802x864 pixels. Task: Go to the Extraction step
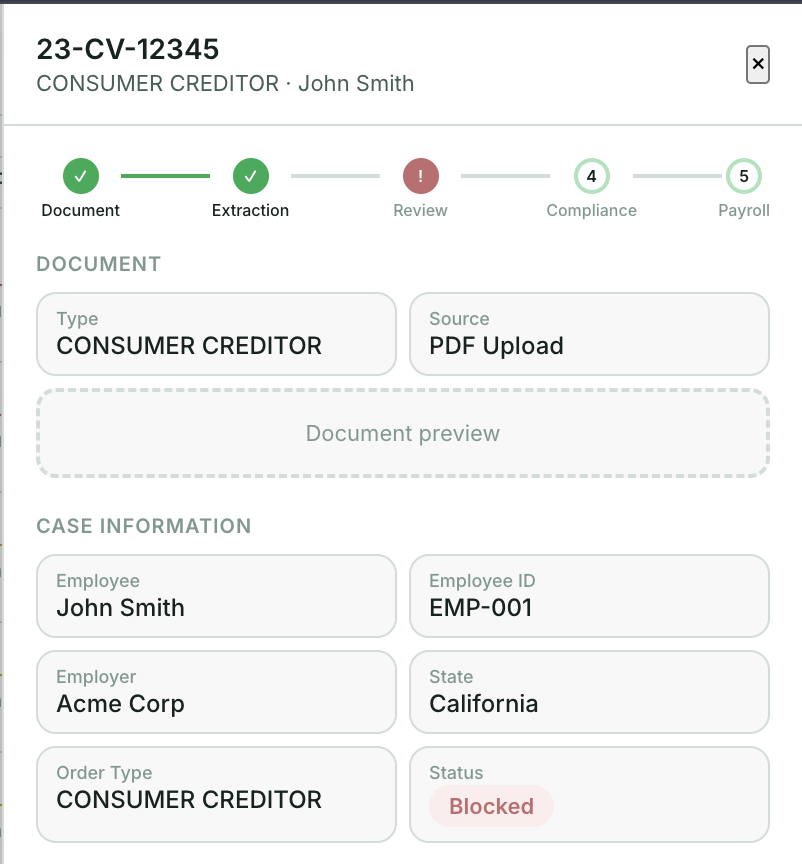tap(251, 177)
